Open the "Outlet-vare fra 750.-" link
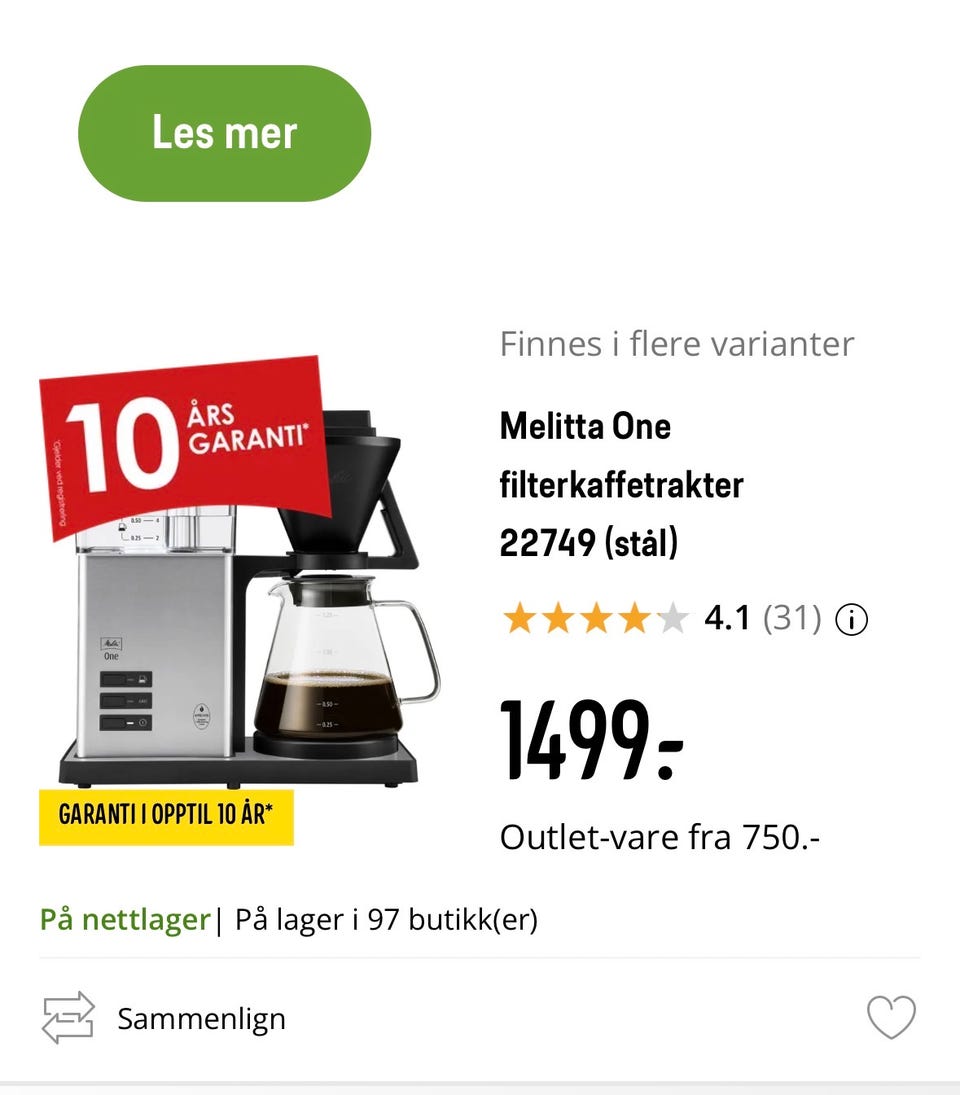960x1095 pixels. [x=660, y=837]
